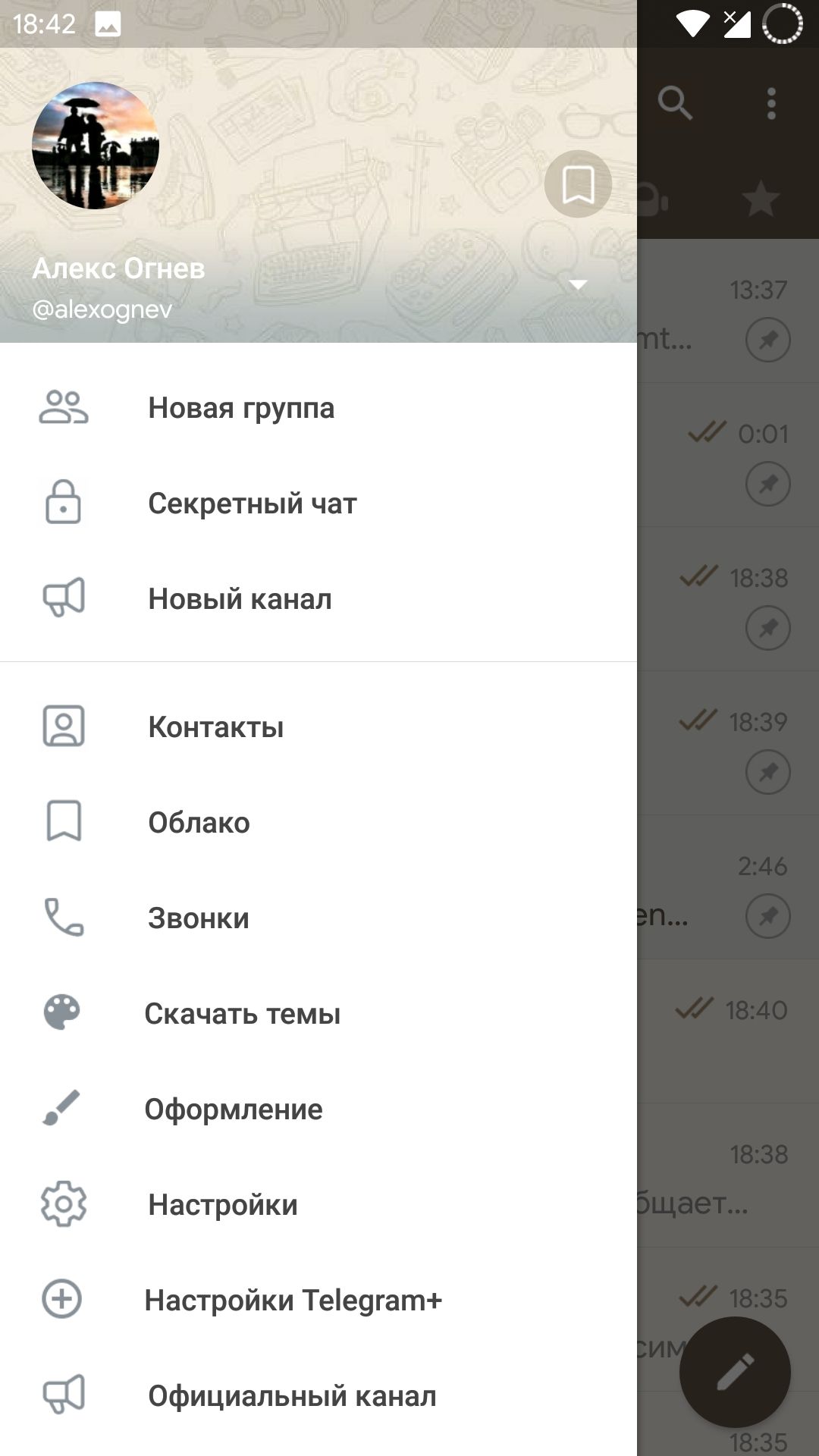This screenshot has width=819, height=1456.
Task: Select Новая группа
Action: click(241, 408)
